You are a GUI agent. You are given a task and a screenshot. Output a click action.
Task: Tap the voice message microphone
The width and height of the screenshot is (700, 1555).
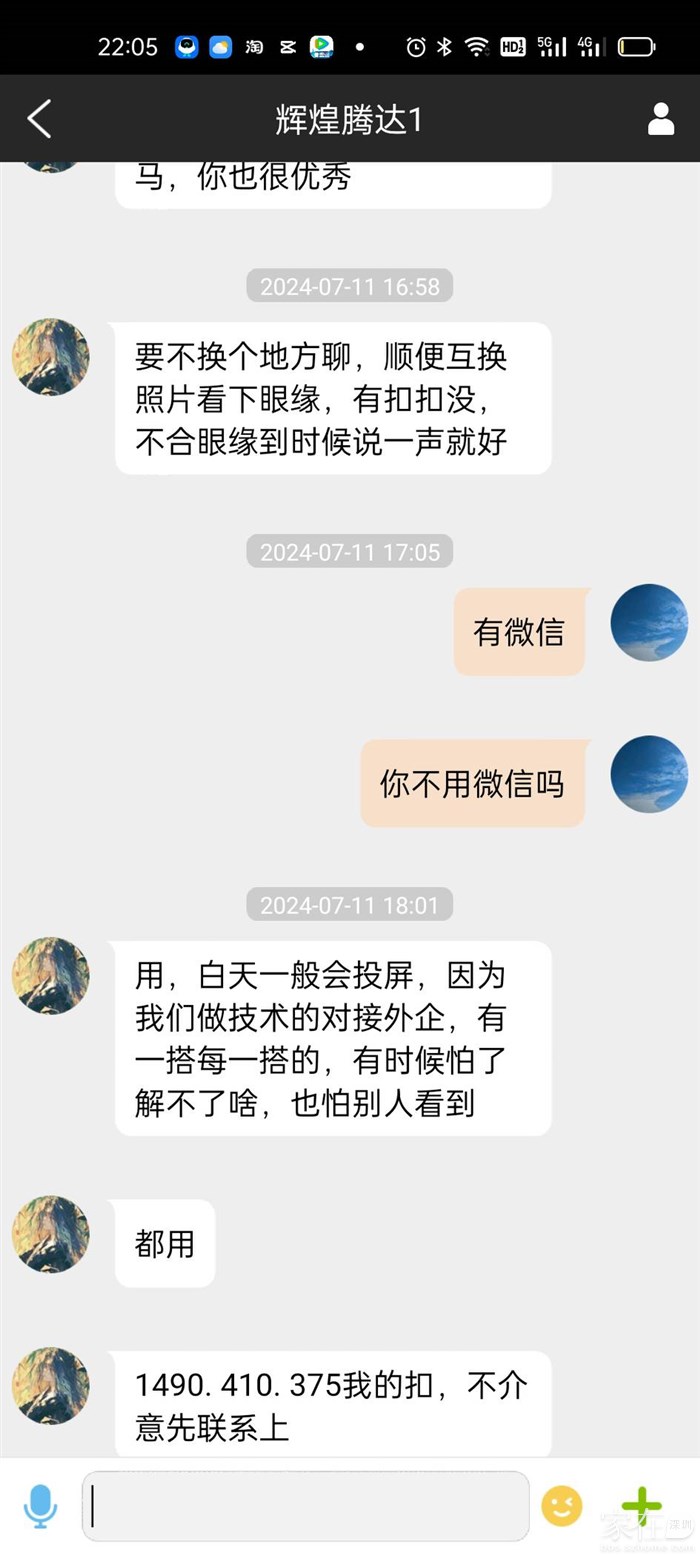40,1505
